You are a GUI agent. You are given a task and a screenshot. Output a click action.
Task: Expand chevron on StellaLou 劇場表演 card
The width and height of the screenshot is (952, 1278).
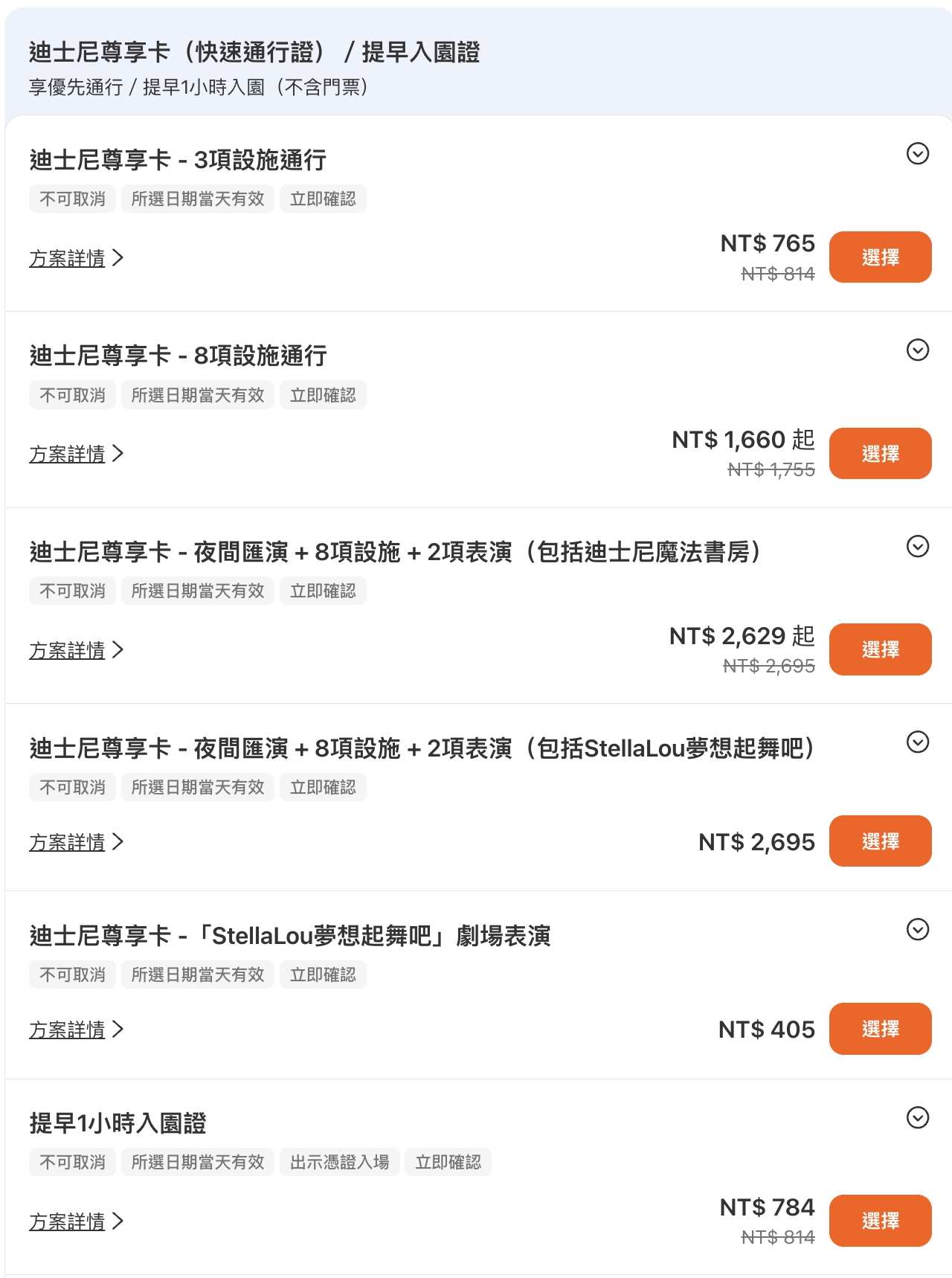(916, 929)
